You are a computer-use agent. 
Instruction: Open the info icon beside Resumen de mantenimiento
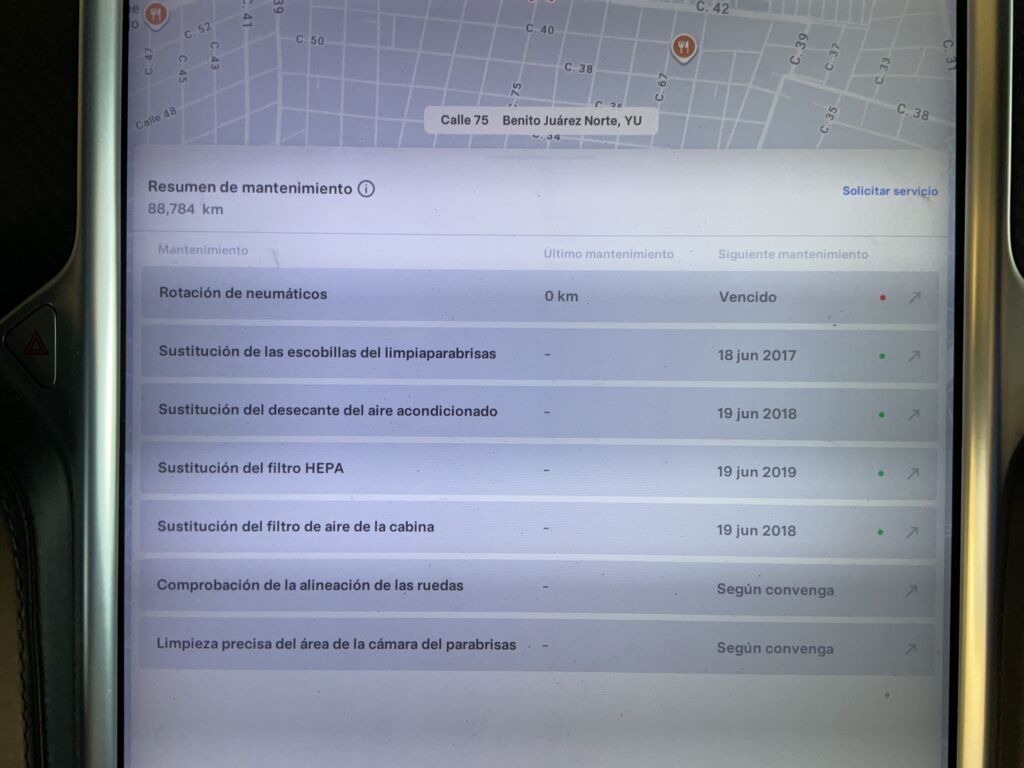click(x=366, y=188)
